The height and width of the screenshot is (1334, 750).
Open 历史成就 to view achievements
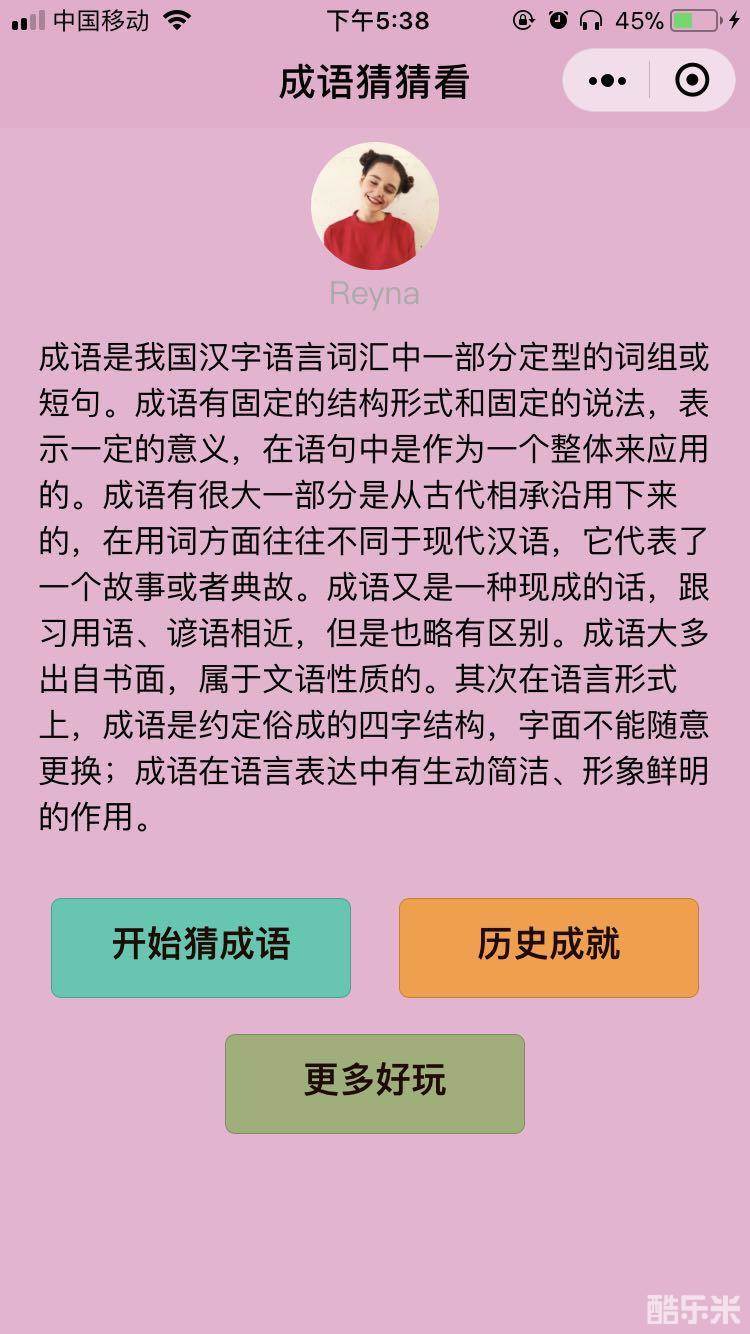click(x=548, y=947)
